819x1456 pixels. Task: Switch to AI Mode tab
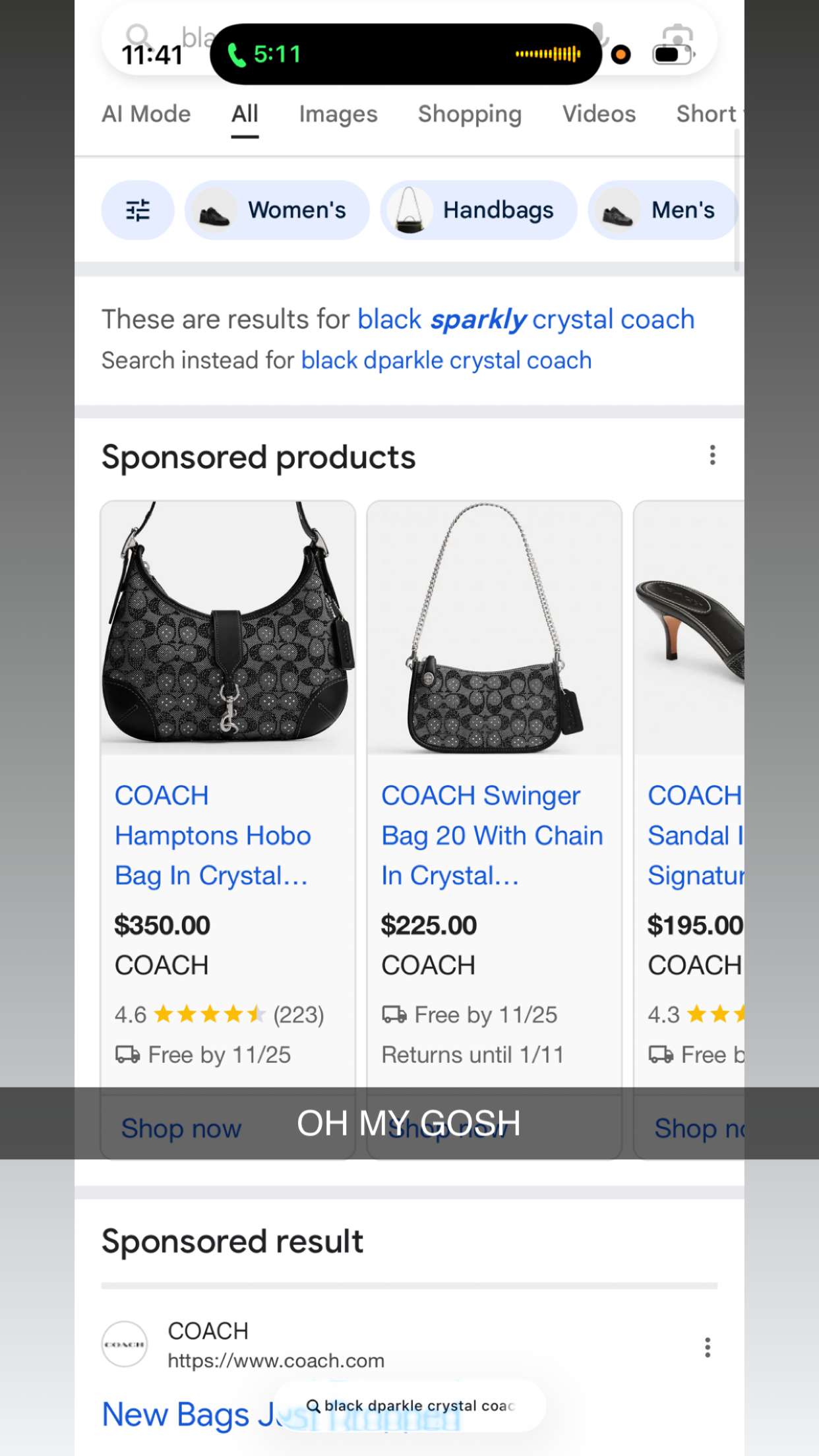[146, 114]
